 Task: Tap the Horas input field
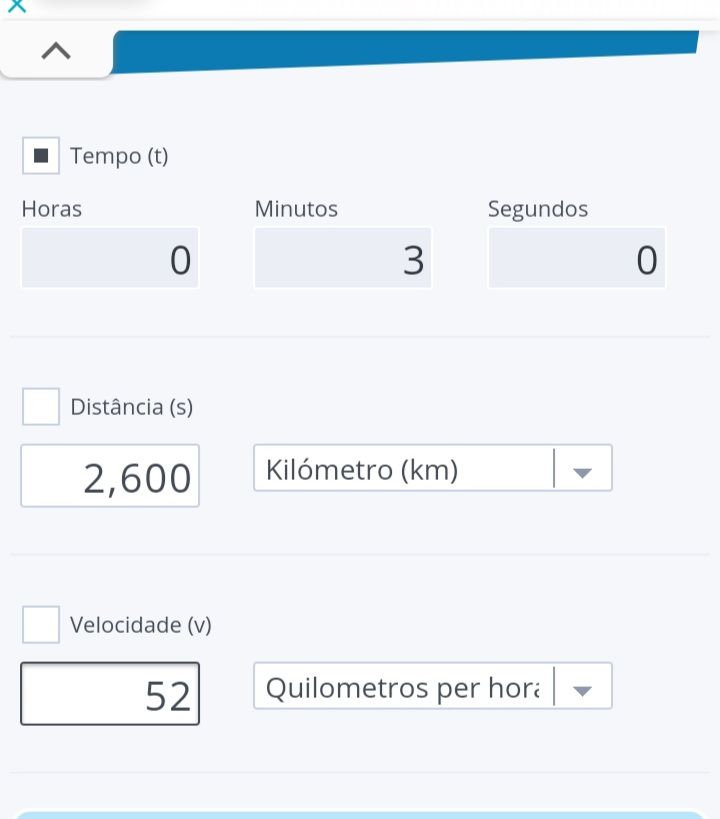(x=110, y=259)
